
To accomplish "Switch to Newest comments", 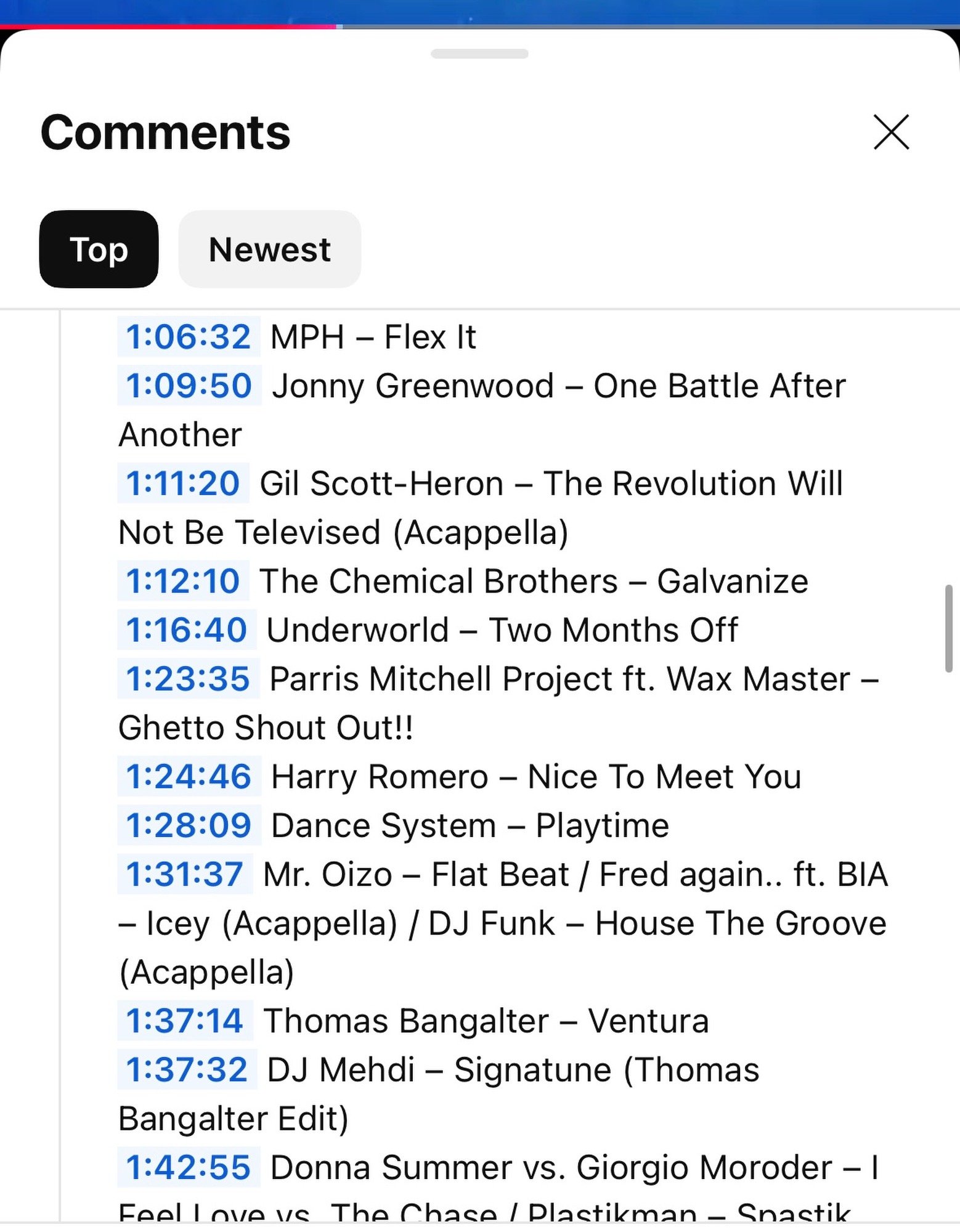I will pyautogui.click(x=269, y=249).
